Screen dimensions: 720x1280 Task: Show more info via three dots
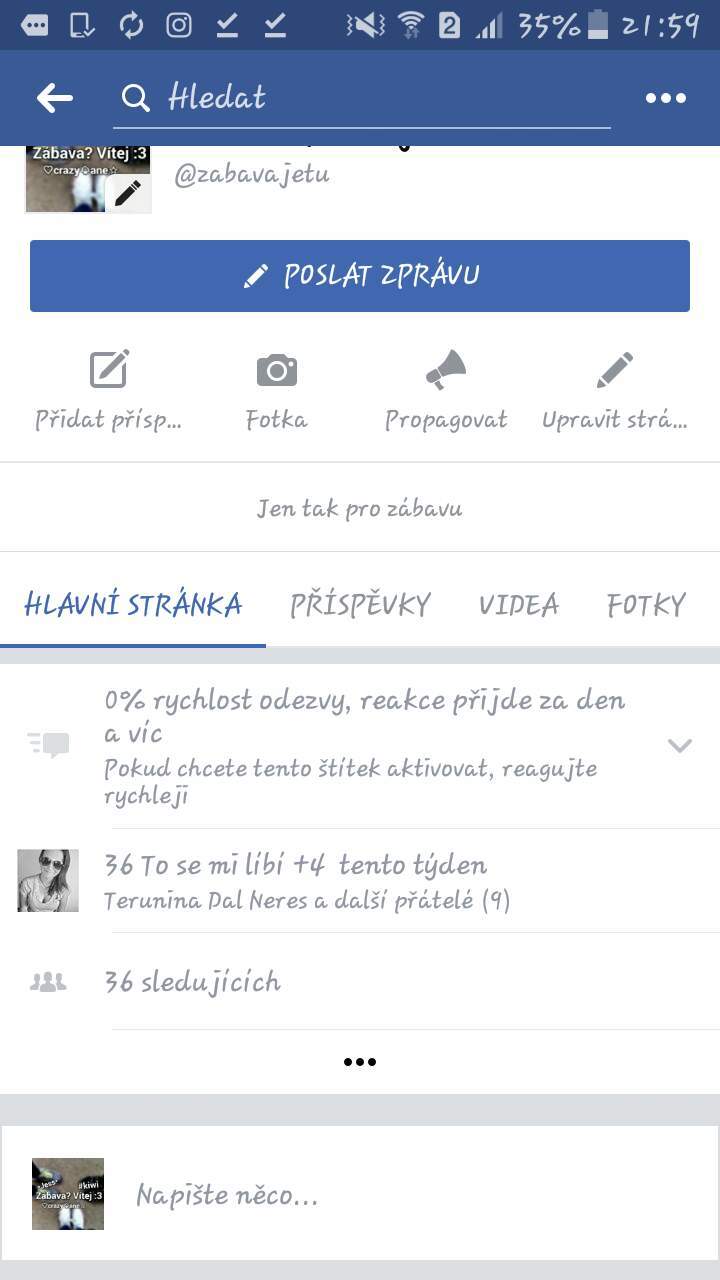(360, 1062)
